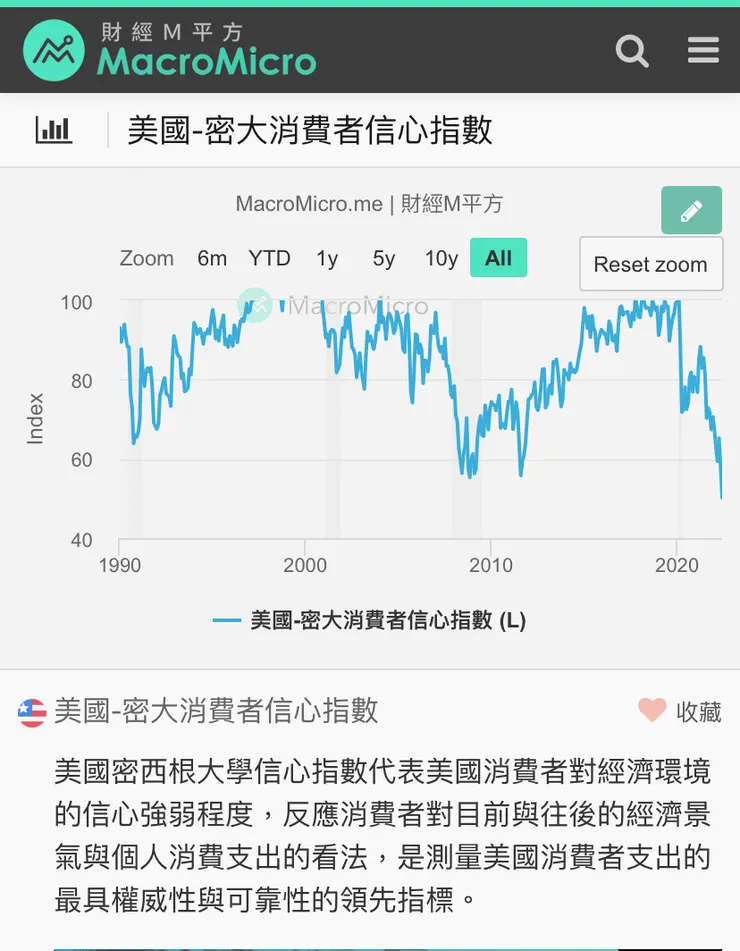Screen dimensions: 740x951
Task: Open the chart edit pencil button
Action: click(x=691, y=210)
